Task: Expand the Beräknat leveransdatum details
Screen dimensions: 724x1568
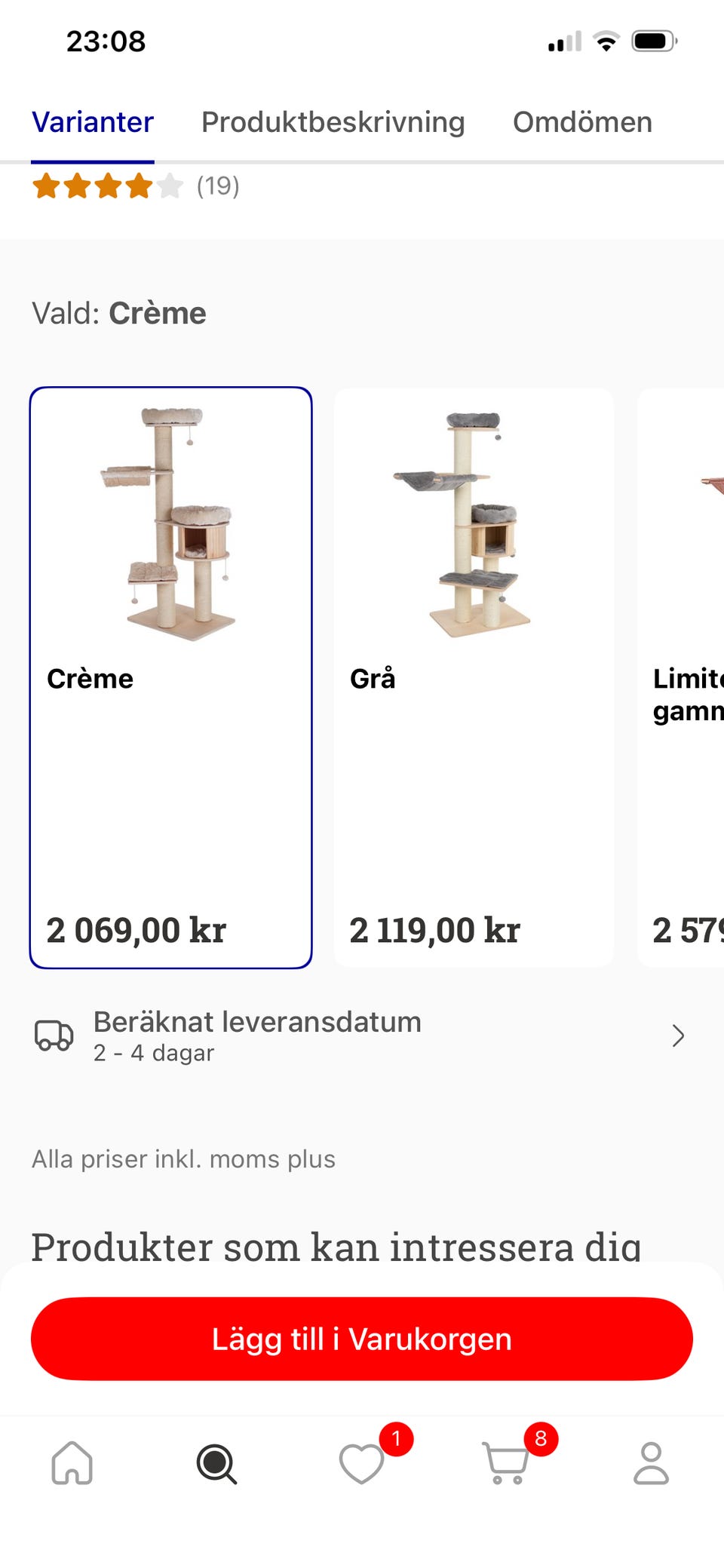Action: (677, 1036)
